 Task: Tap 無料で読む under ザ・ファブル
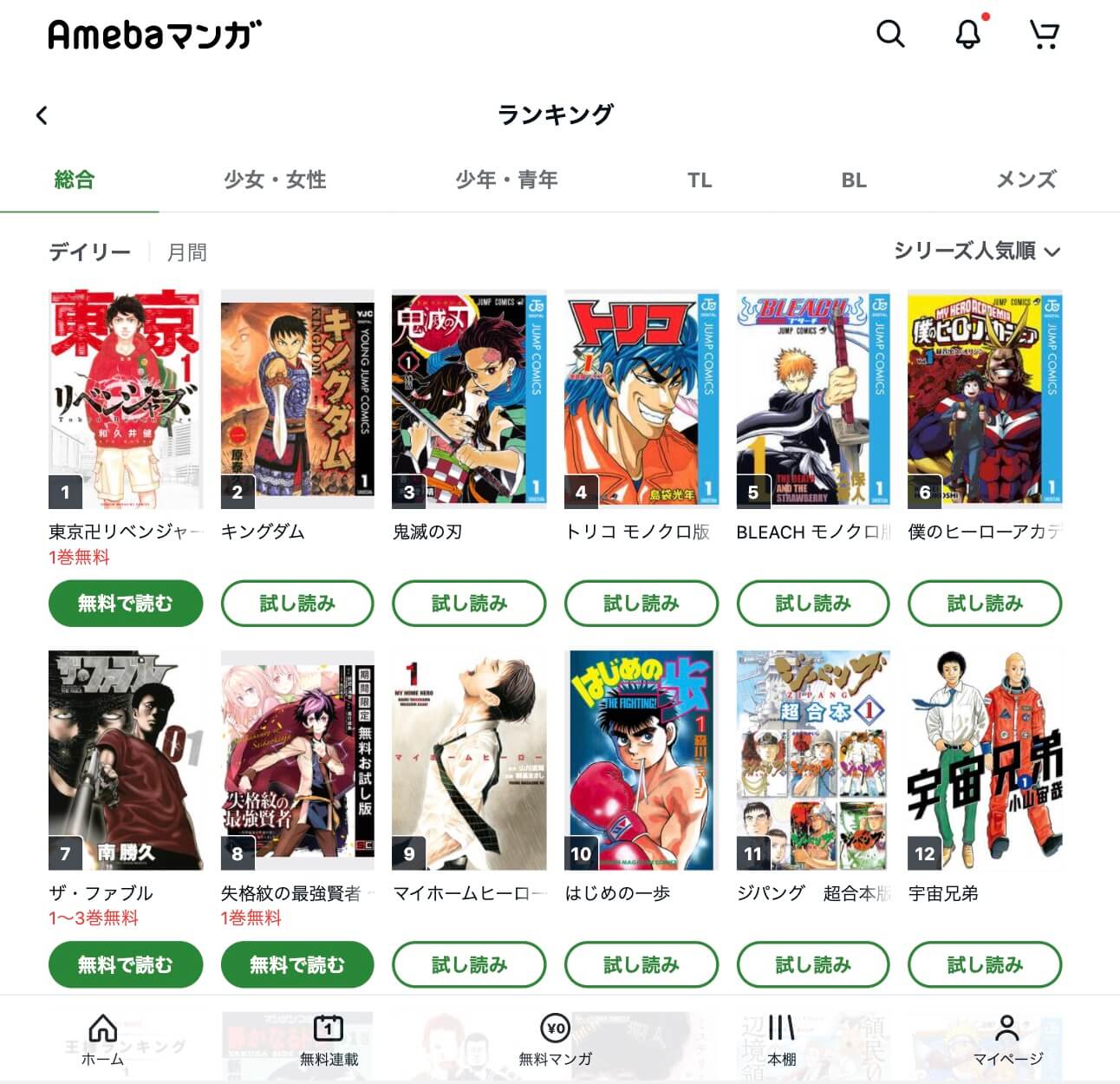[126, 964]
